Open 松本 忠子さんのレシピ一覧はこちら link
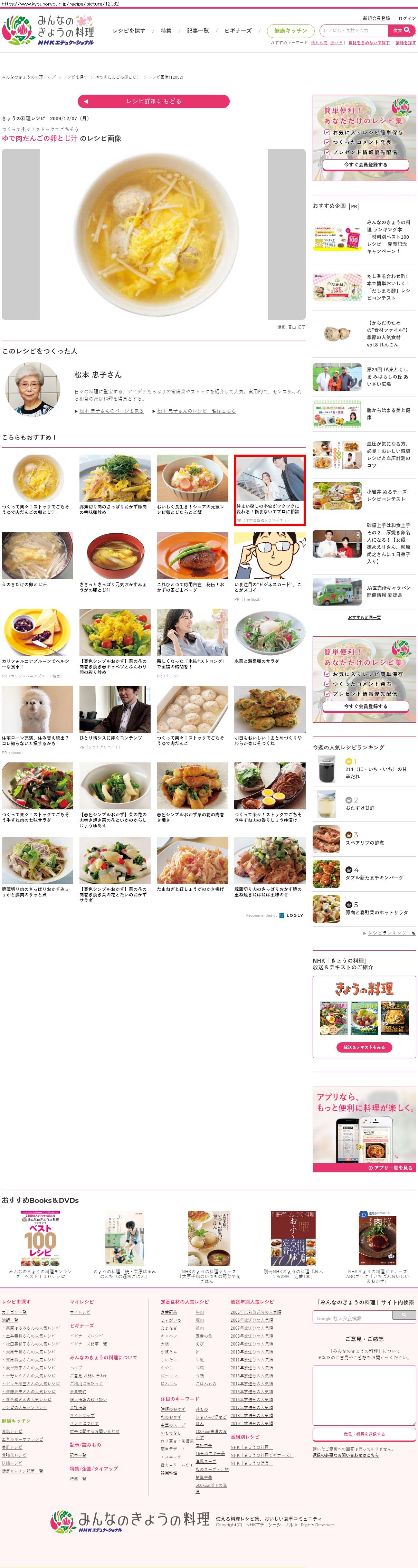This screenshot has height=1568, width=418. 196,411
